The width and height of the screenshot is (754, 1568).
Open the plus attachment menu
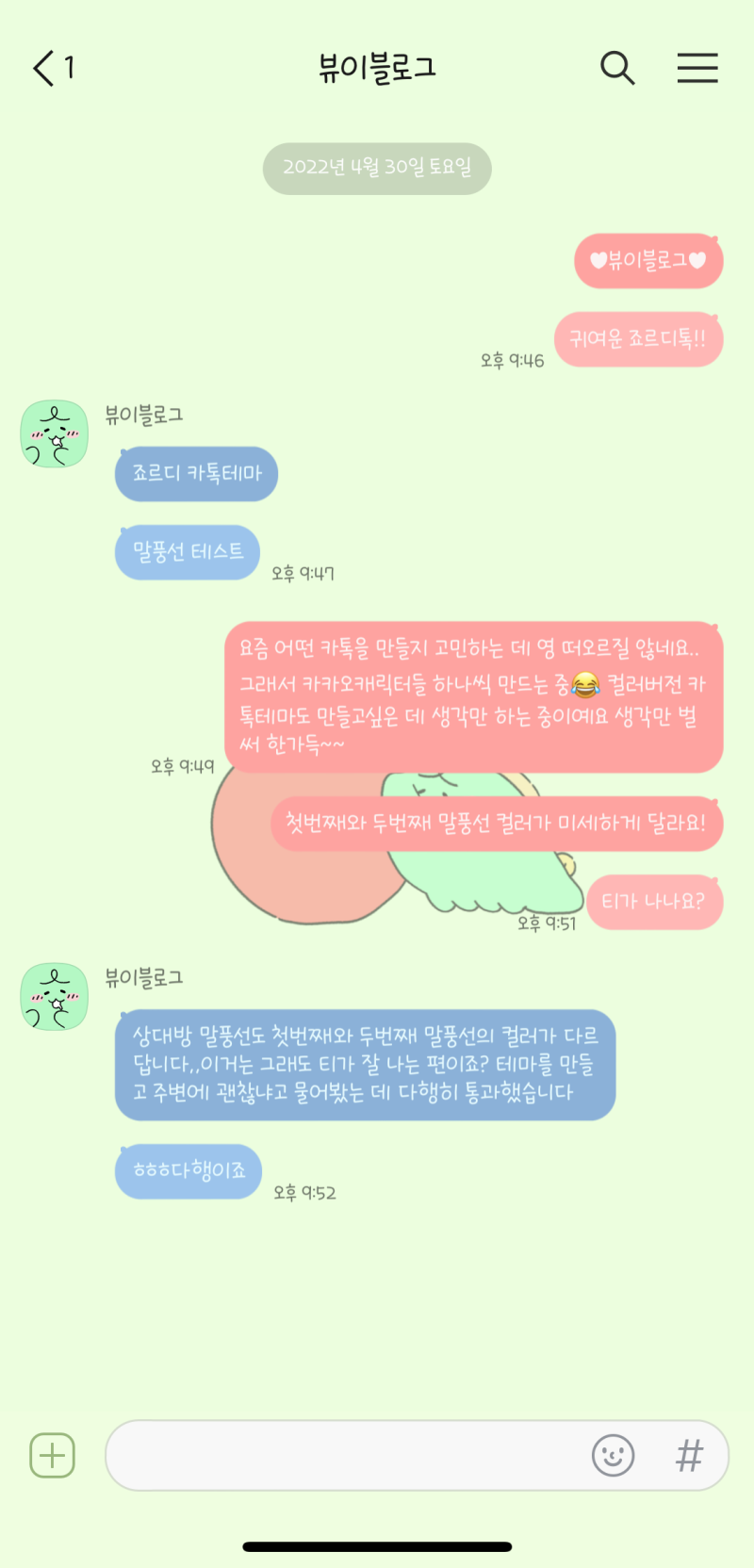(53, 1456)
